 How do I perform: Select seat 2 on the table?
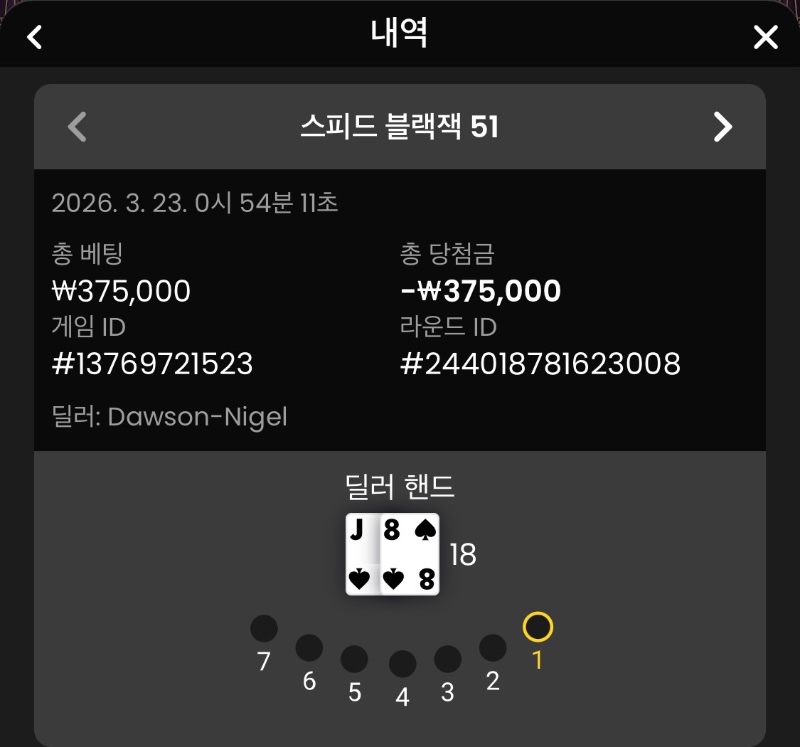[492, 648]
